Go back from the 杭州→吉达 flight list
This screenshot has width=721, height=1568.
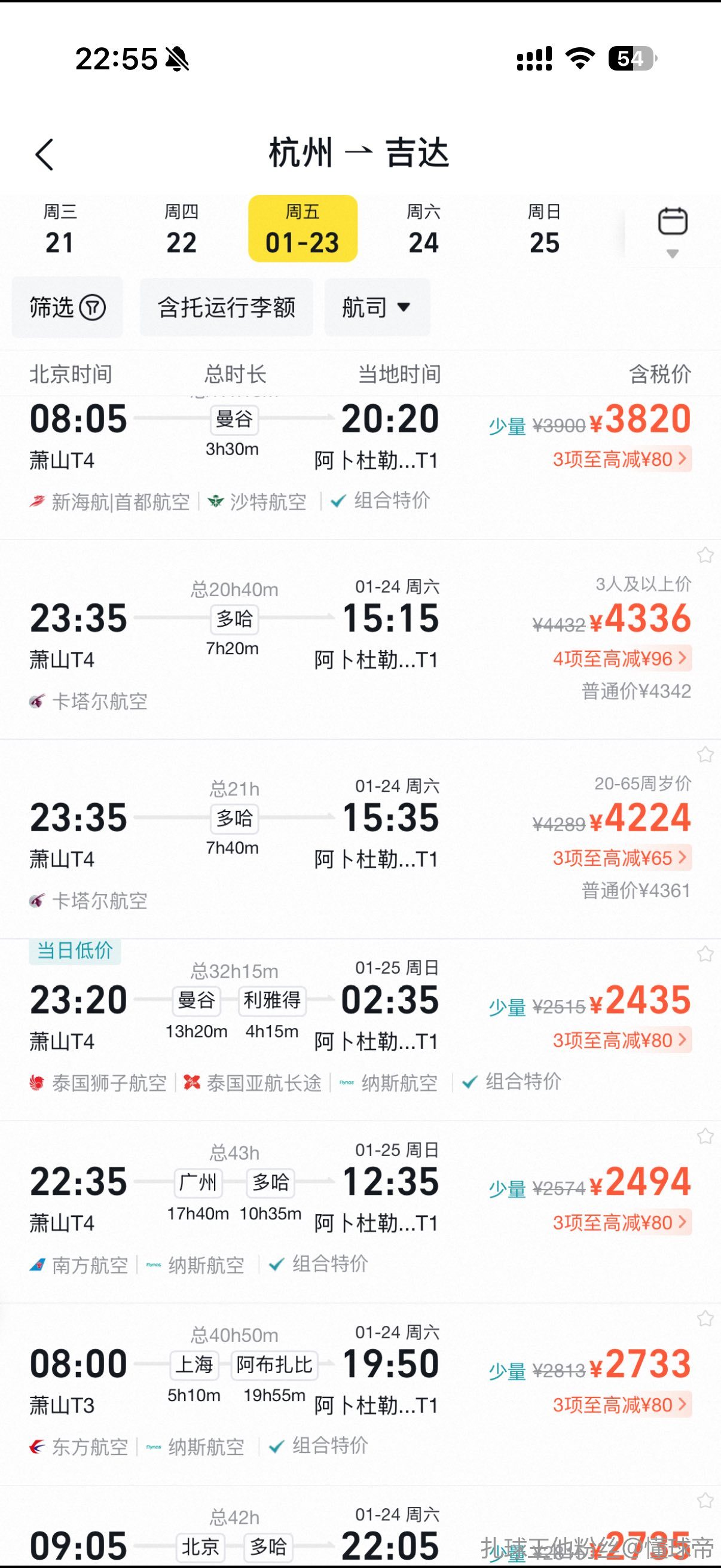pyautogui.click(x=44, y=154)
